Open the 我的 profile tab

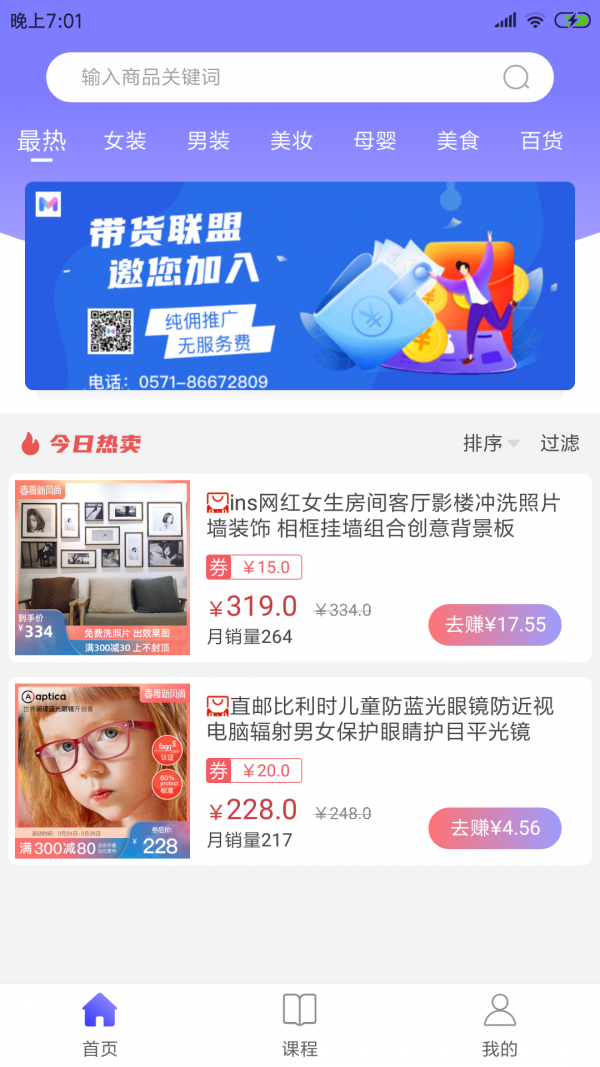click(500, 1024)
